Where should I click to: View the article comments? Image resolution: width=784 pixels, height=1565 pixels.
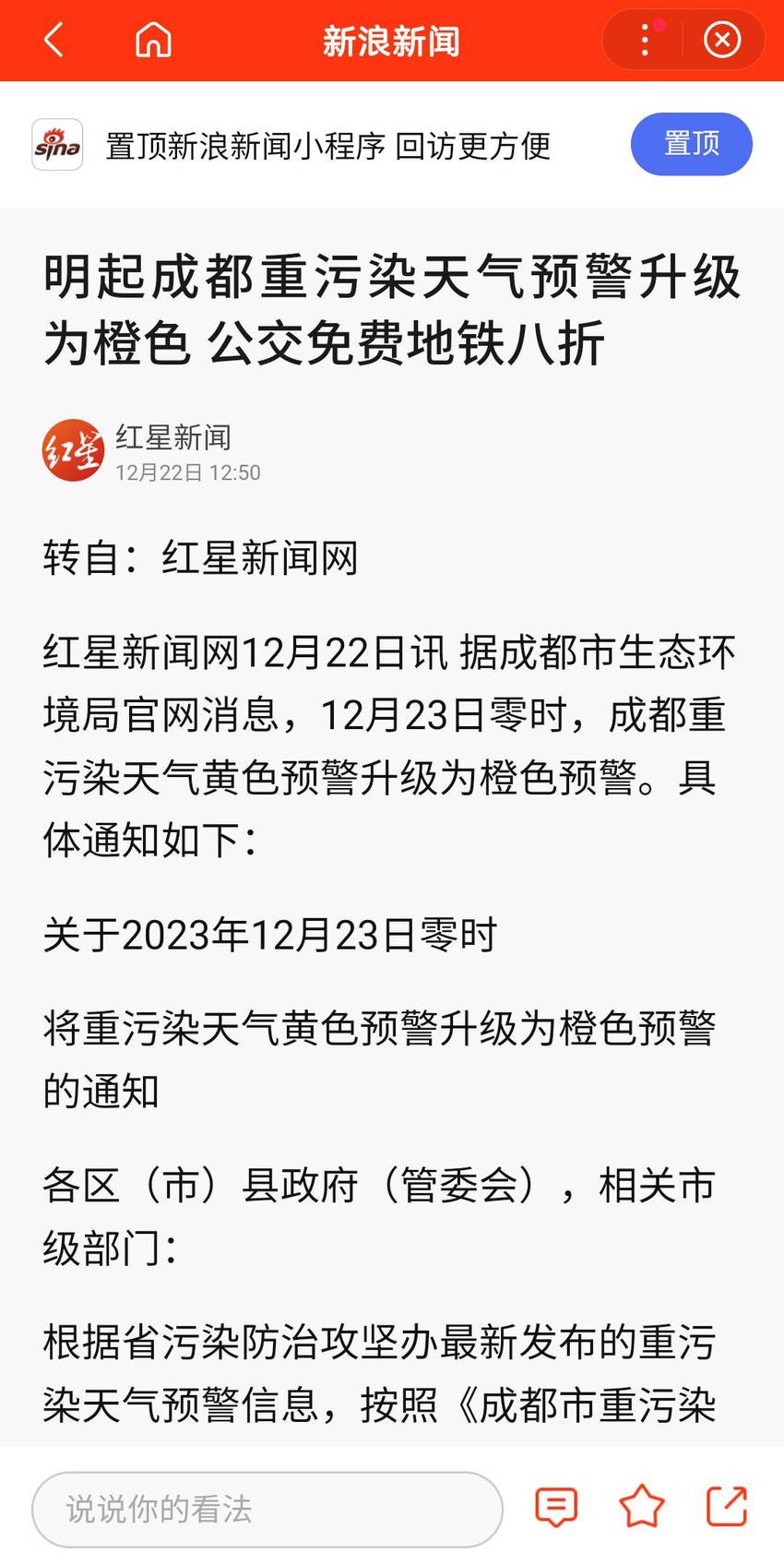[x=556, y=1508]
